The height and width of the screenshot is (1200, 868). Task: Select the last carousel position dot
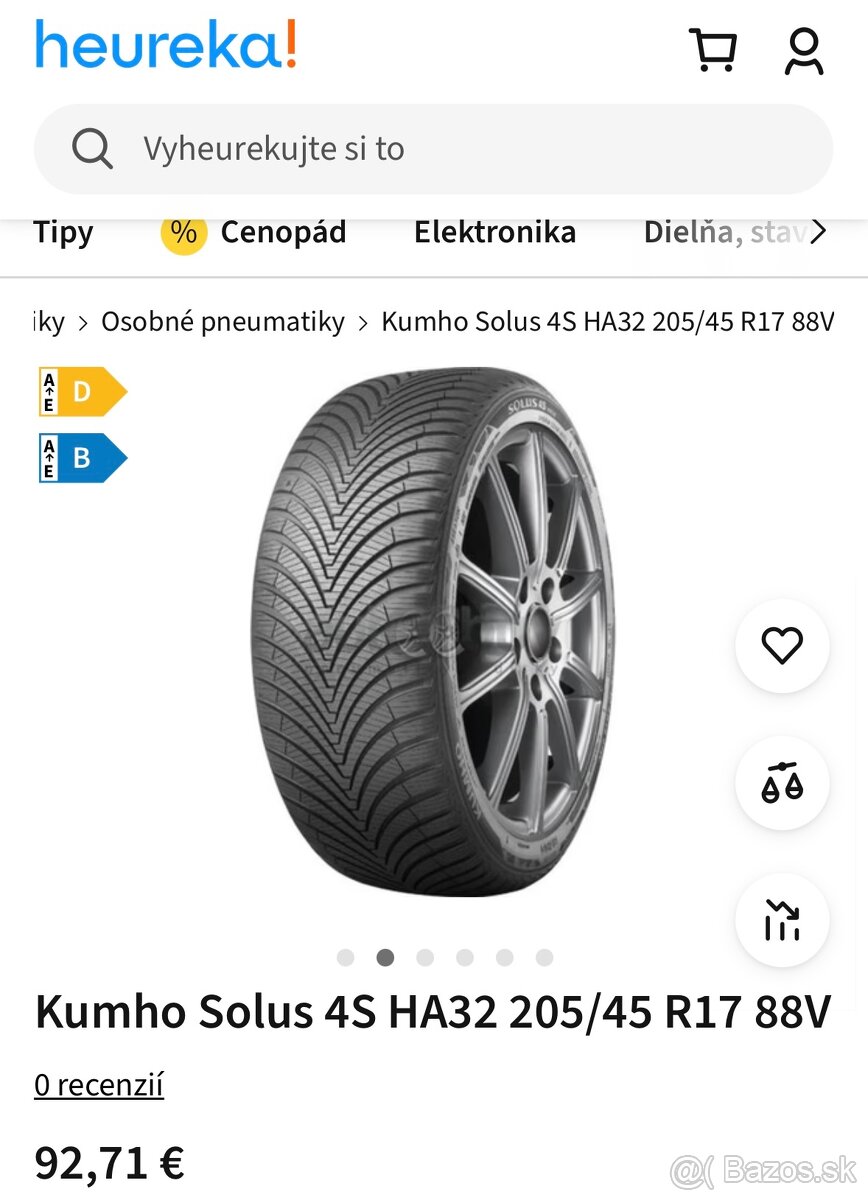[545, 957]
